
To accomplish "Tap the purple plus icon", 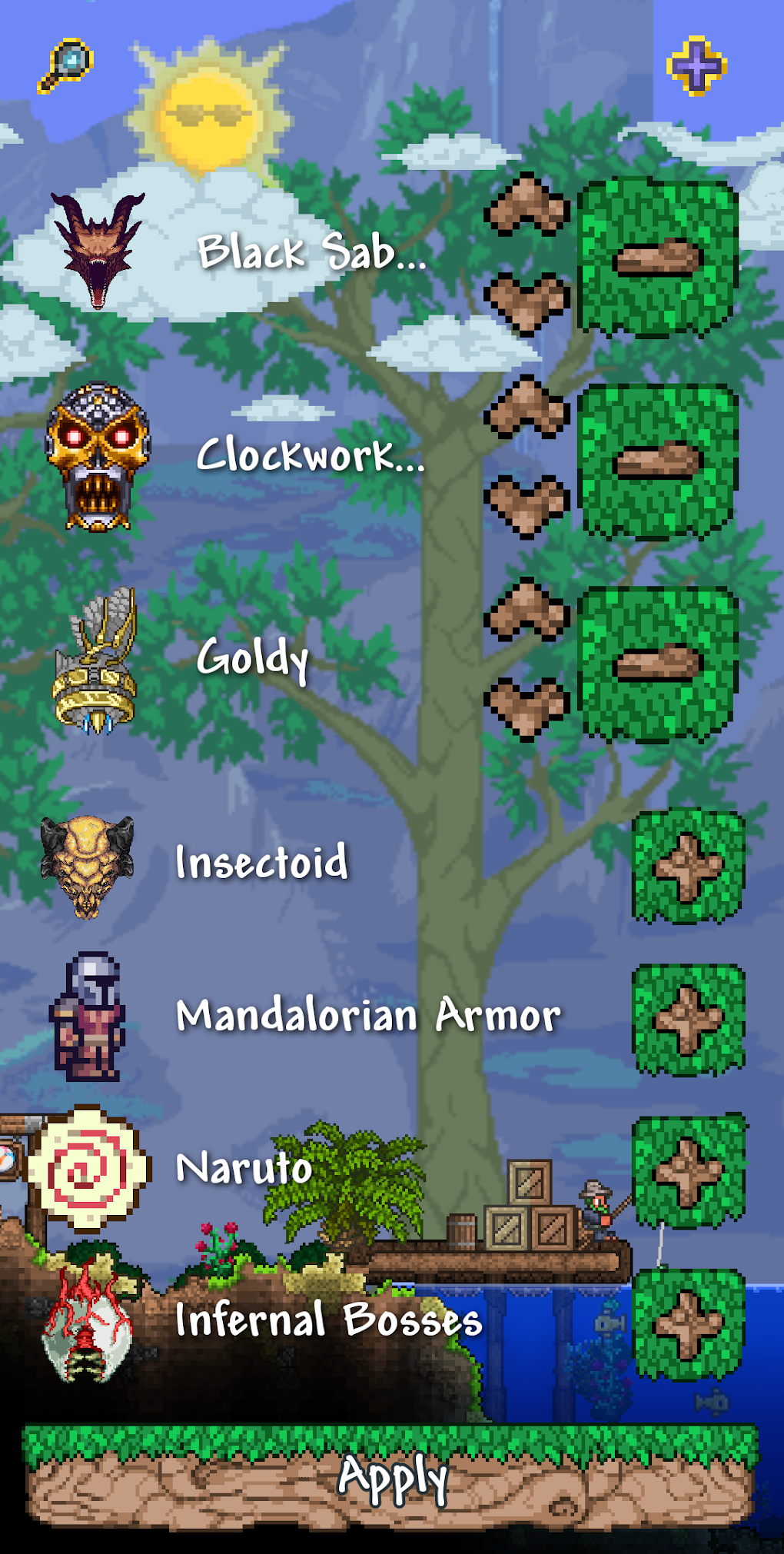I will 696,65.
